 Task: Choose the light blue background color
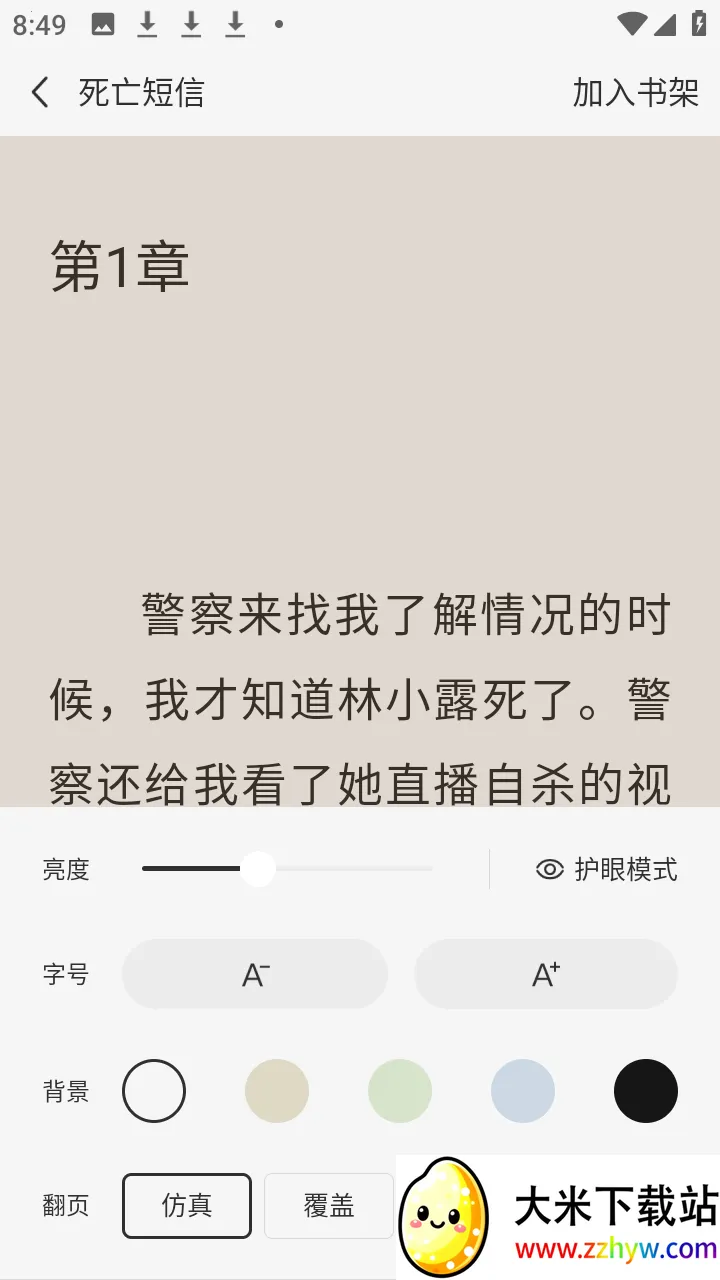tap(523, 1091)
